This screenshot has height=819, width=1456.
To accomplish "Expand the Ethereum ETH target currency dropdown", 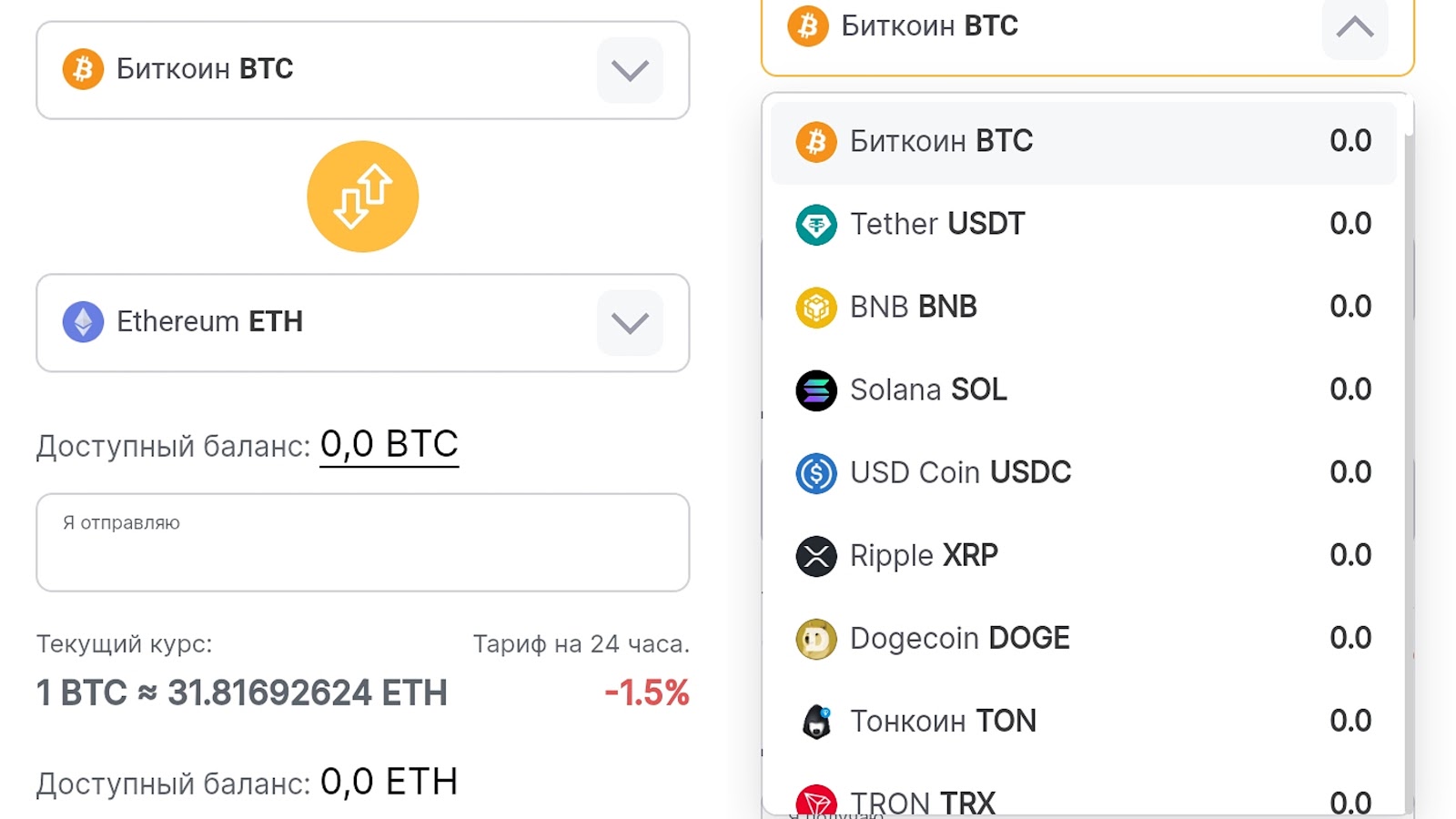I will 630,323.
